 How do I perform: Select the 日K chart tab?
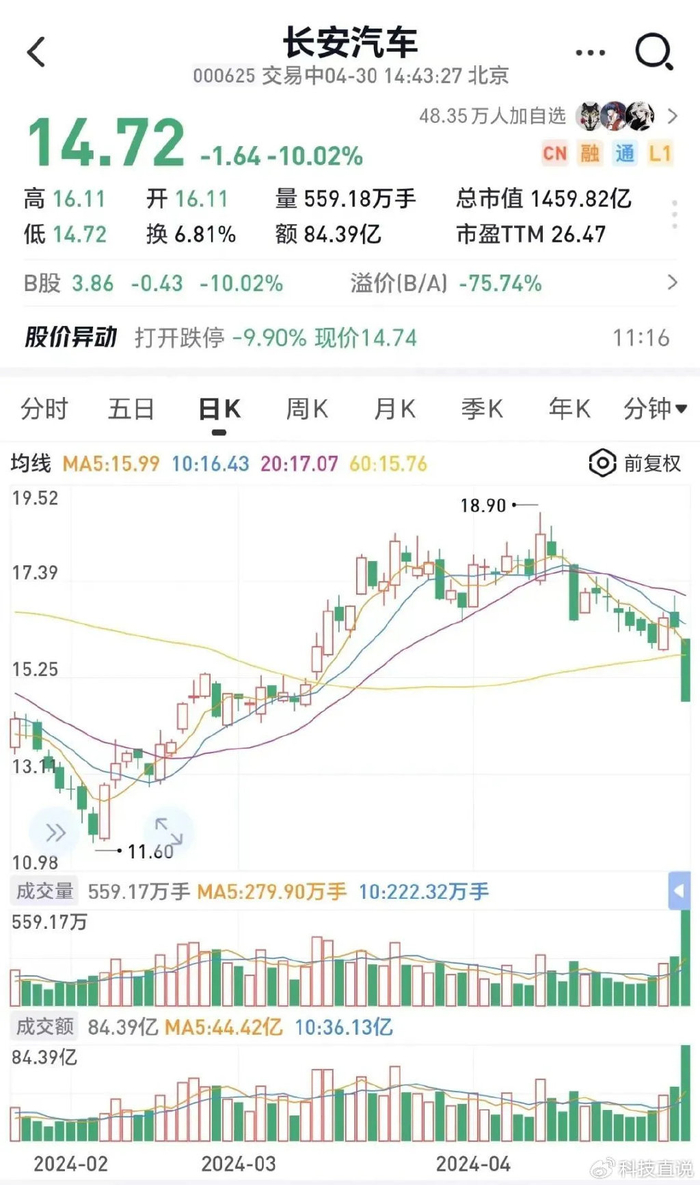coord(219,409)
